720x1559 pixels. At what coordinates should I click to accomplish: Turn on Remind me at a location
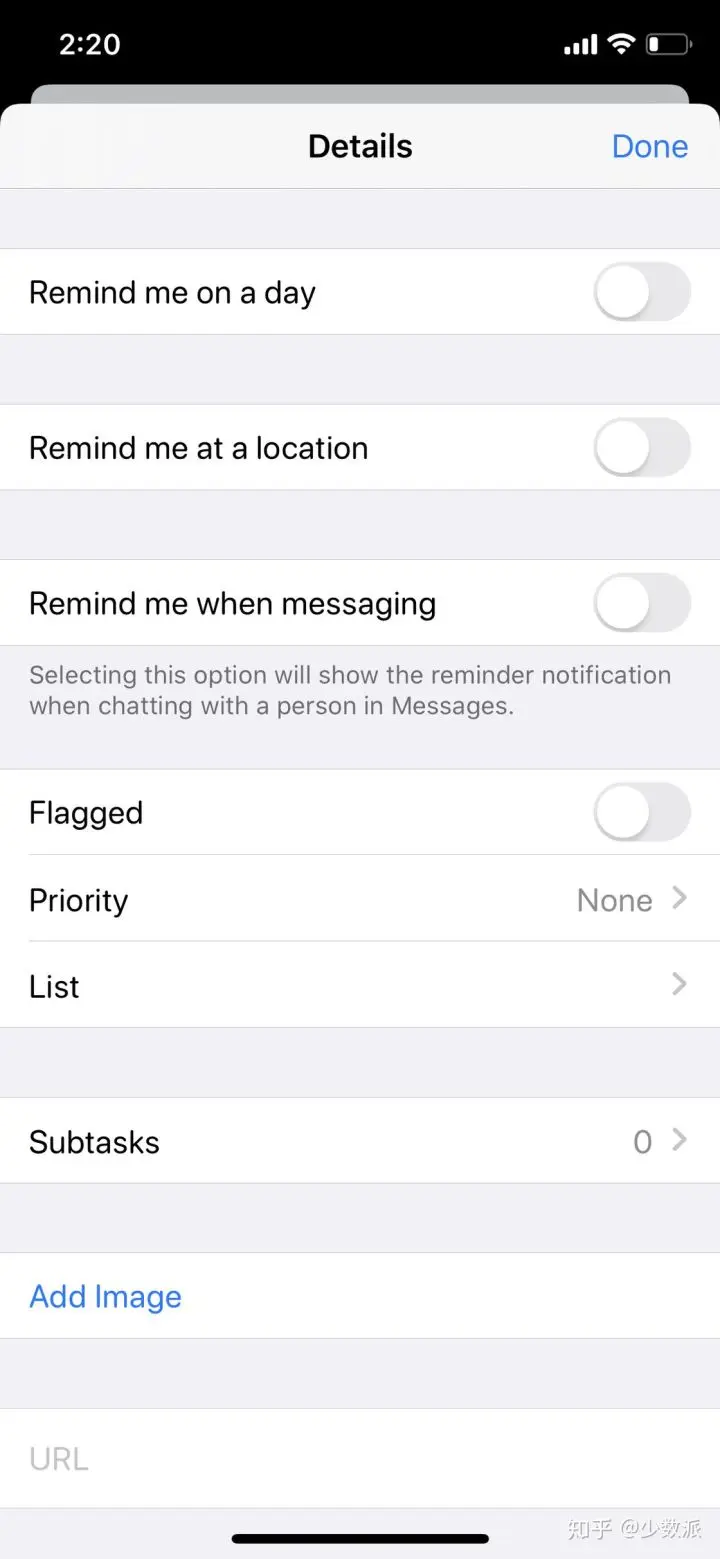642,447
